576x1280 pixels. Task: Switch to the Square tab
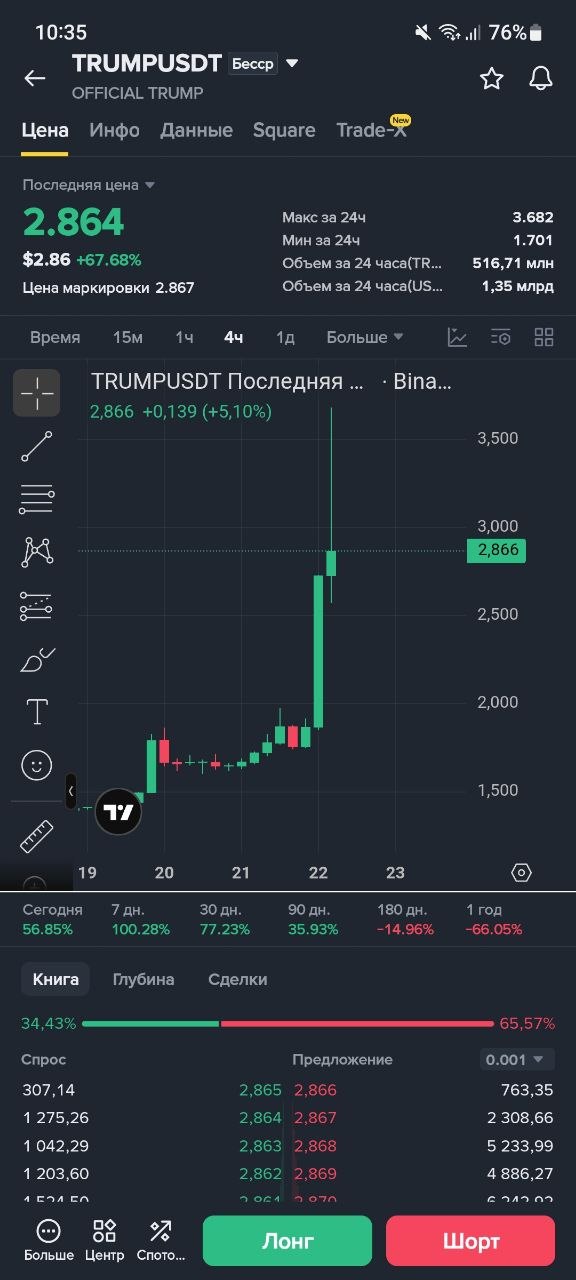[x=284, y=130]
